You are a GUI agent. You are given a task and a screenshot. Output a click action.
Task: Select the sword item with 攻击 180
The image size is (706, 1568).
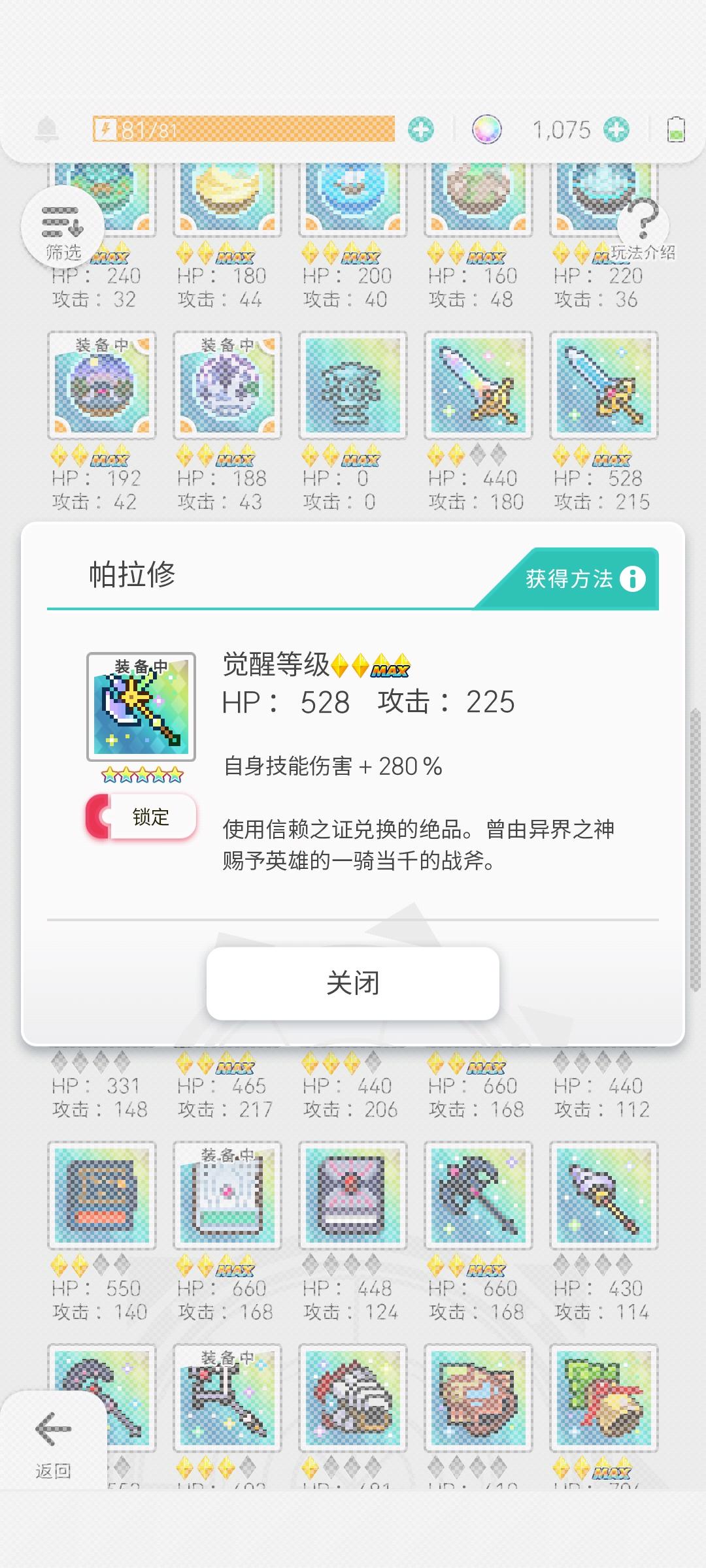pos(477,385)
